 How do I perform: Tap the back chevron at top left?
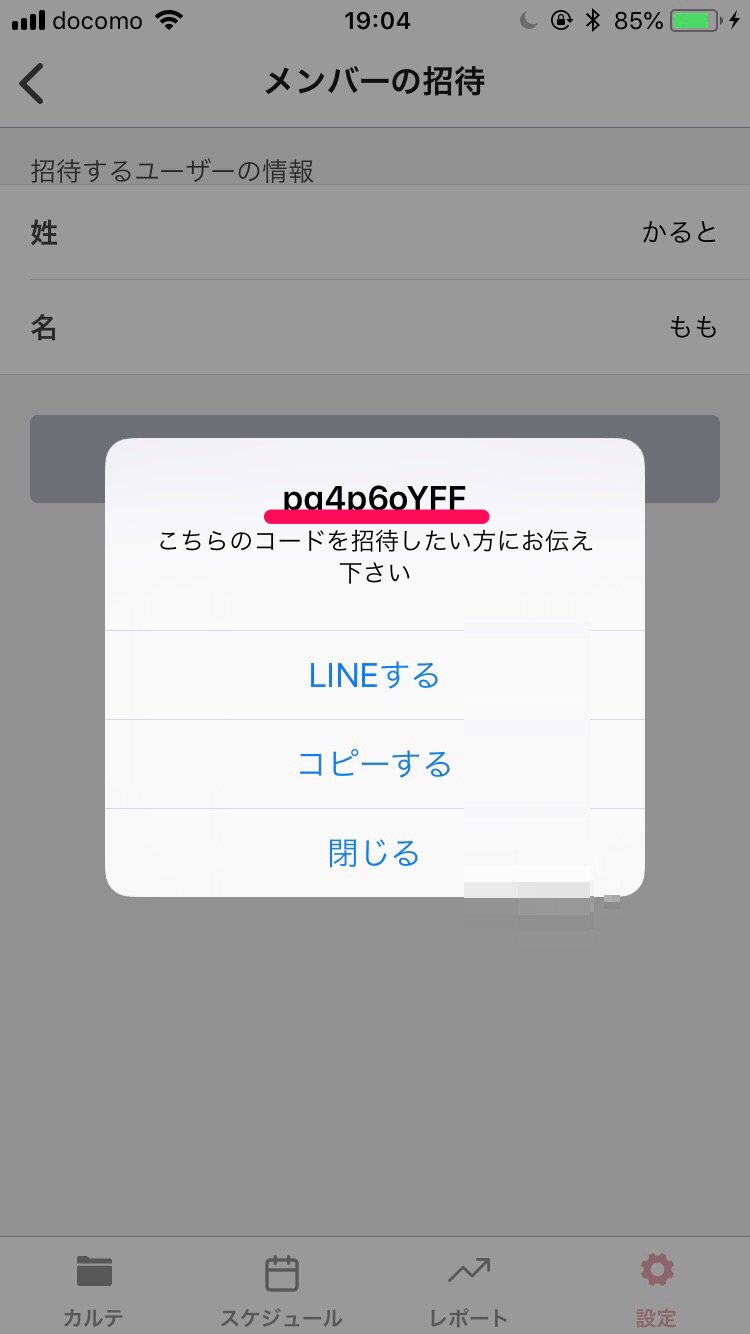31,83
